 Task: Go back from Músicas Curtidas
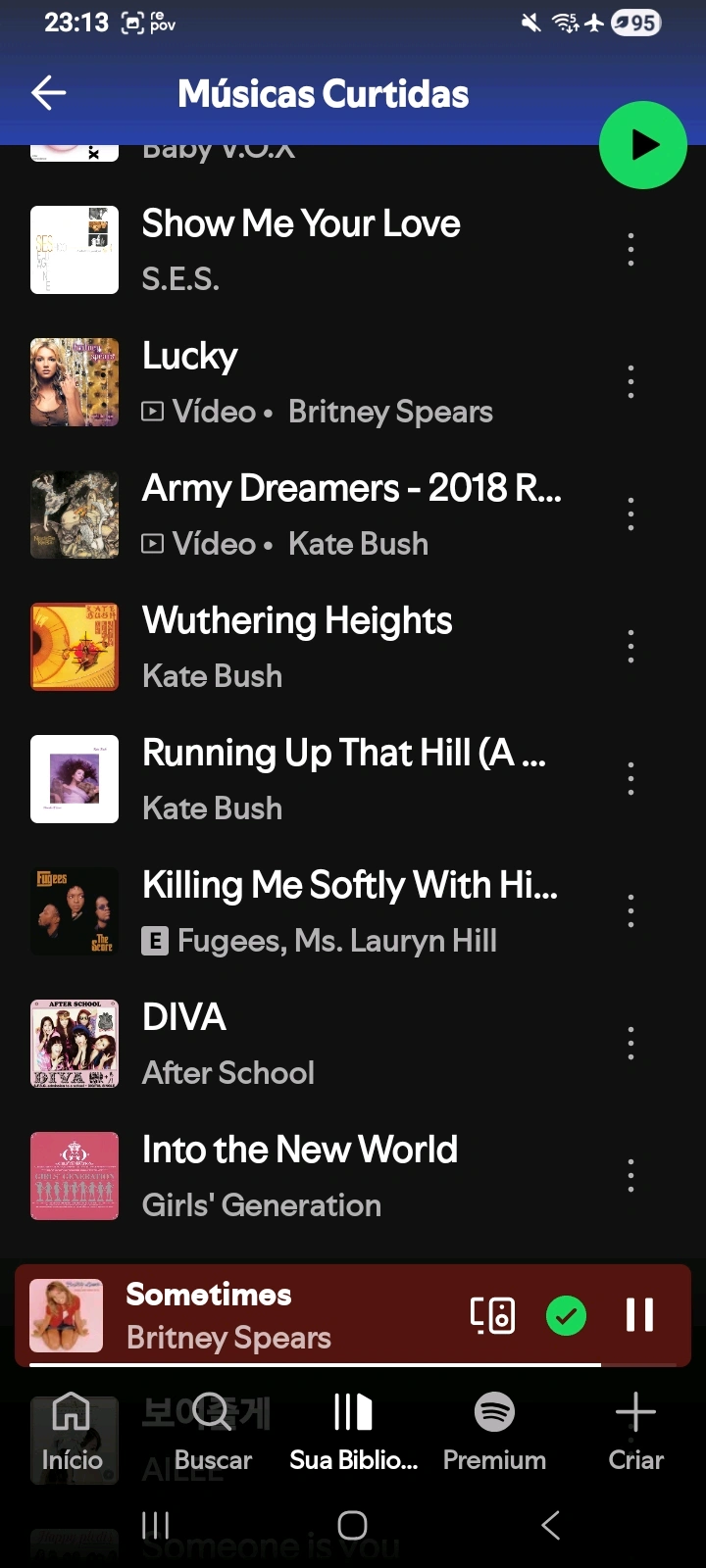coord(48,93)
